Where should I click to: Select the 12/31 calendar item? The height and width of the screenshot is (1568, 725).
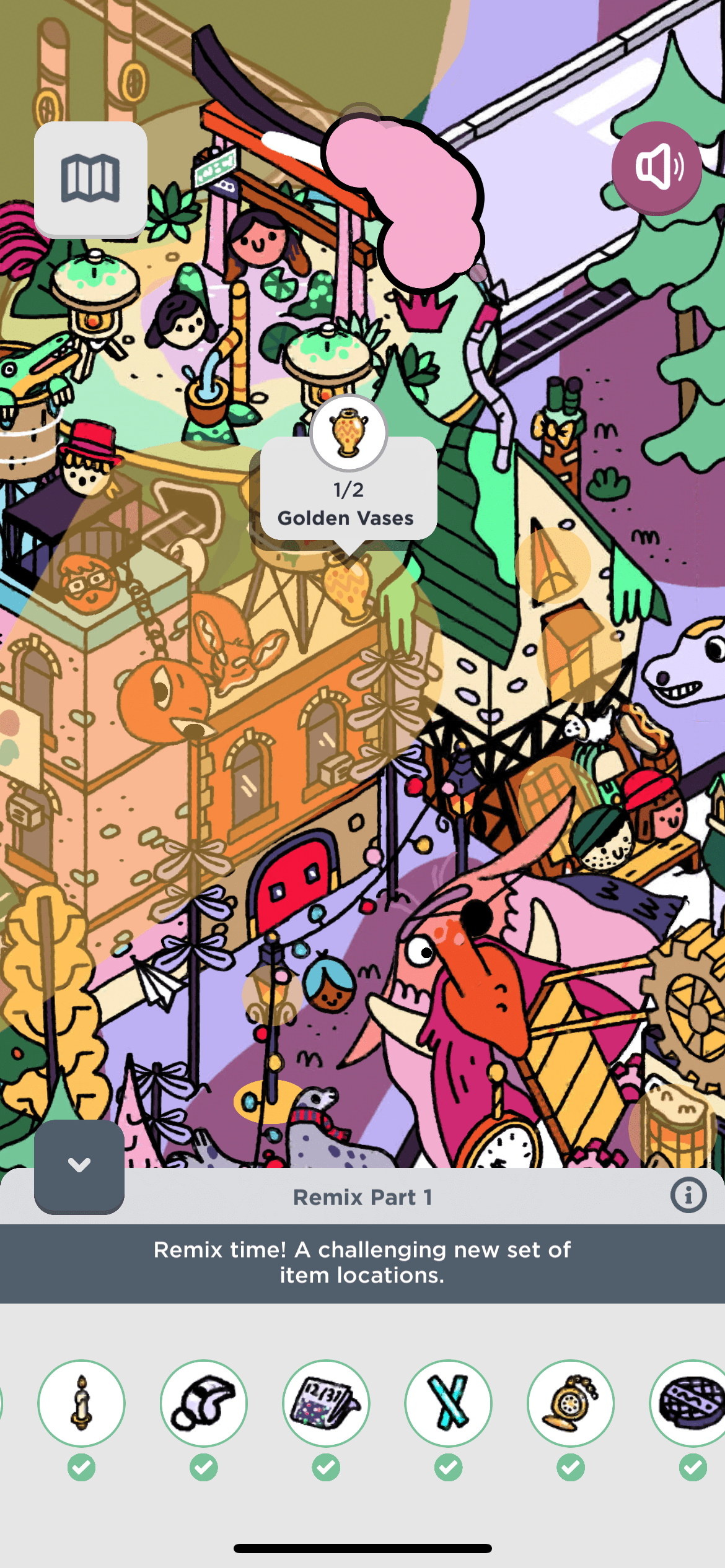(x=326, y=1403)
